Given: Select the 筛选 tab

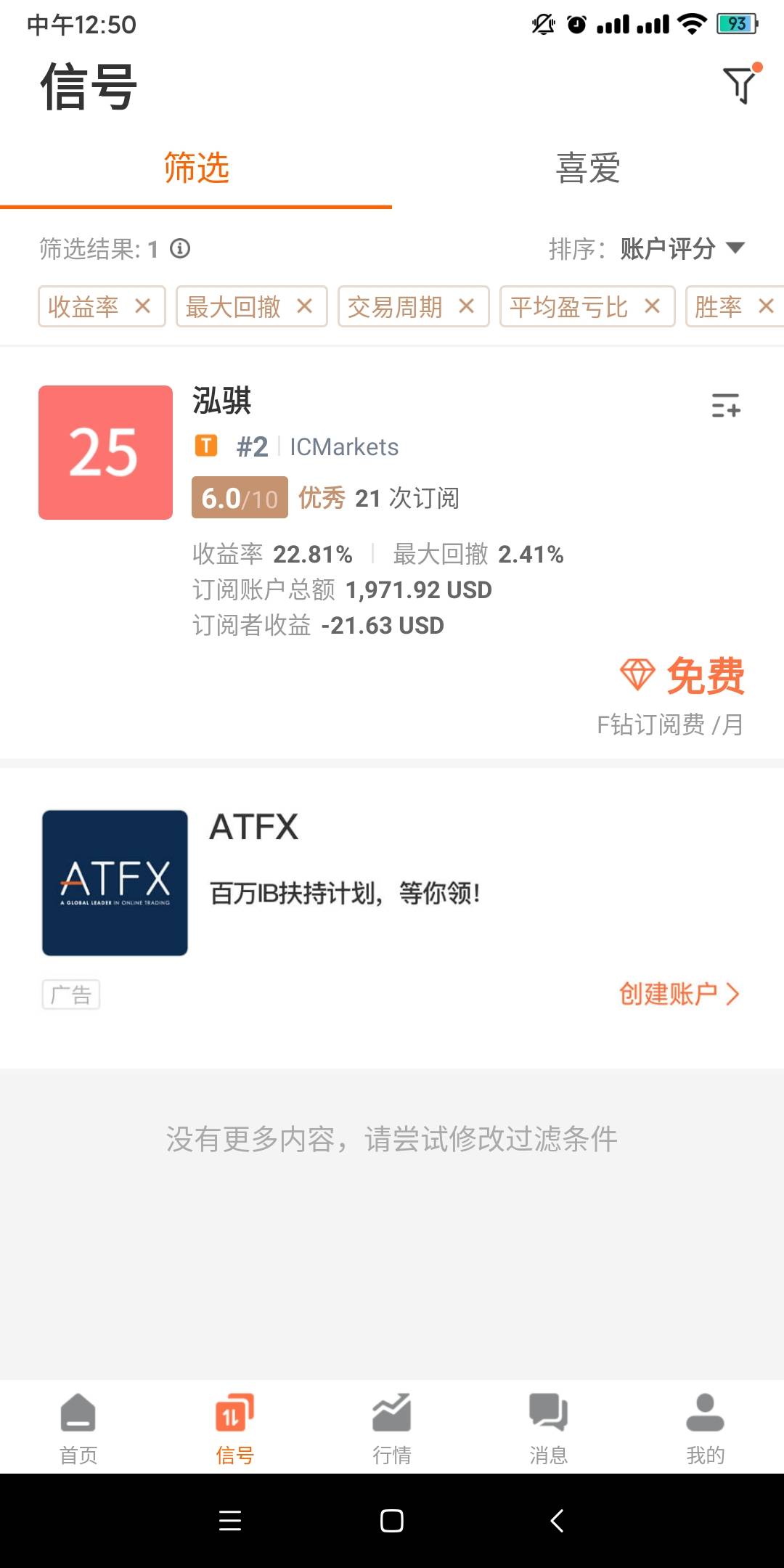Looking at the screenshot, I should (196, 168).
